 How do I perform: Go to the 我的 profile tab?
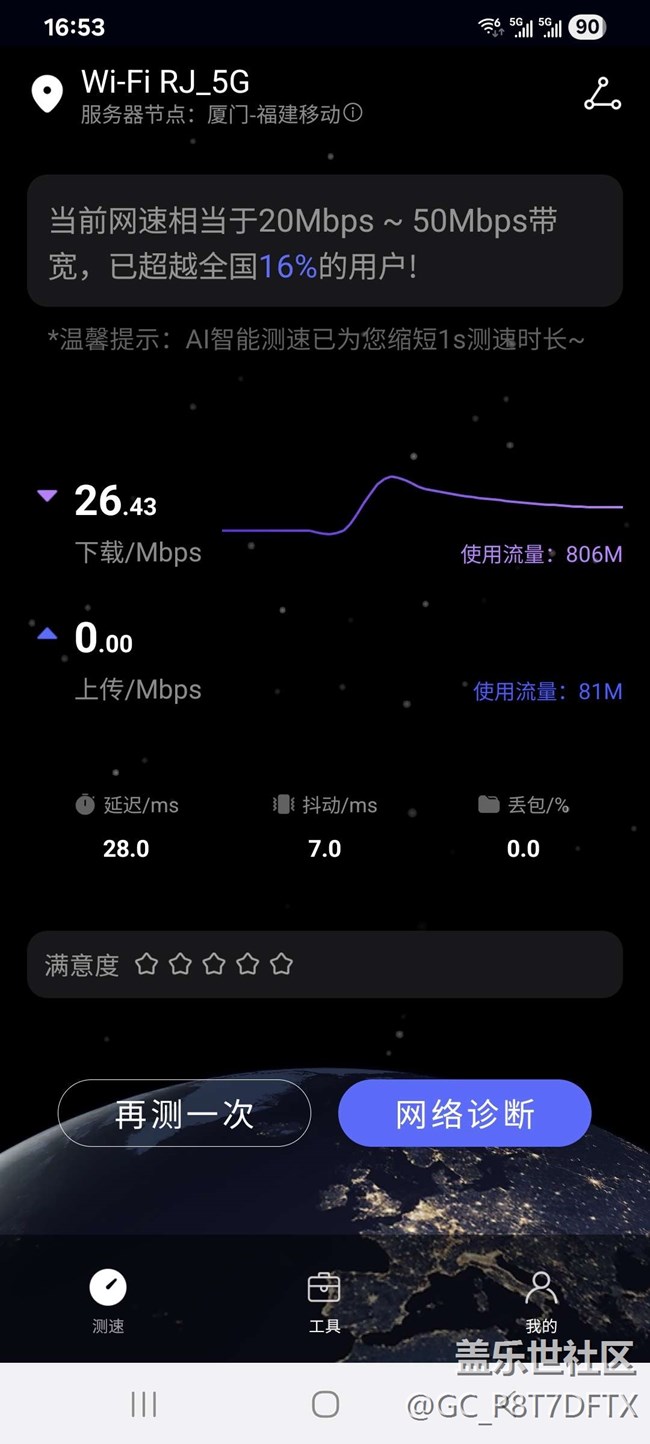(541, 1300)
